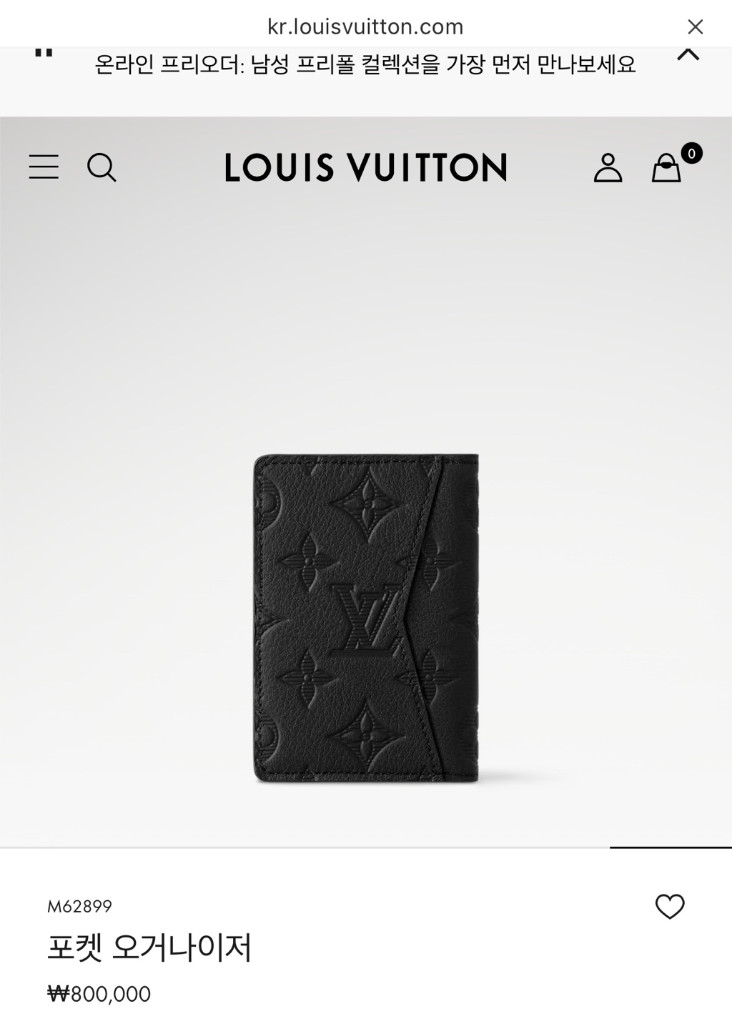Viewport: 732px width, 1024px height.
Task: View the shopping bag
Action: pyautogui.click(x=667, y=167)
